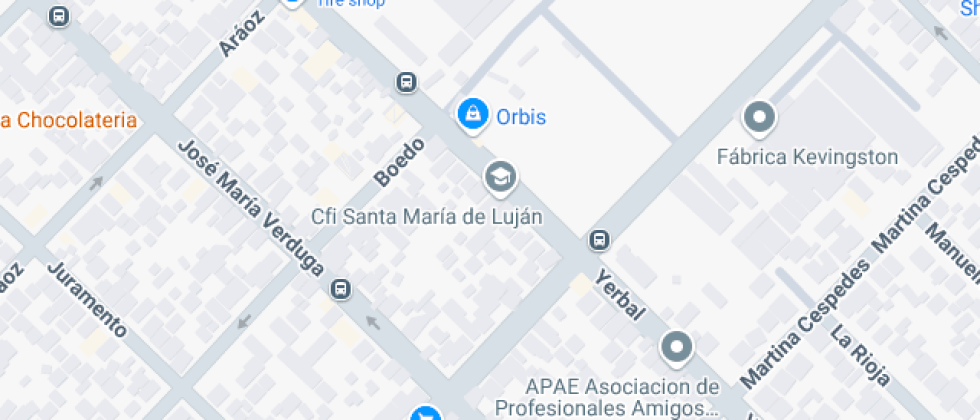Screen dimensions: 980x420
Task: Tap the bus stop beside the Yerbal label
Action: 600,240
